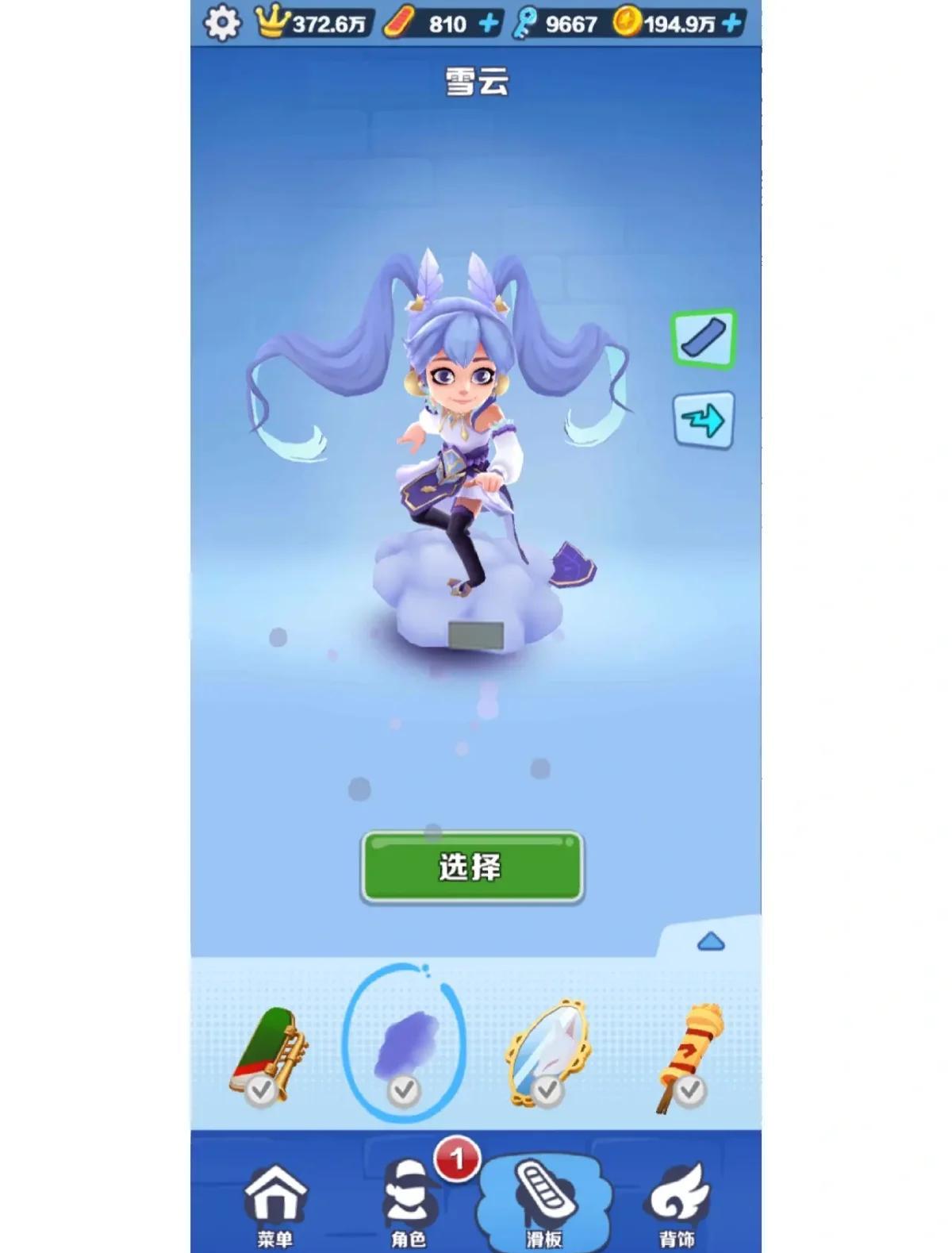
Task: Add more hoverboards with the plus button
Action: tap(489, 24)
